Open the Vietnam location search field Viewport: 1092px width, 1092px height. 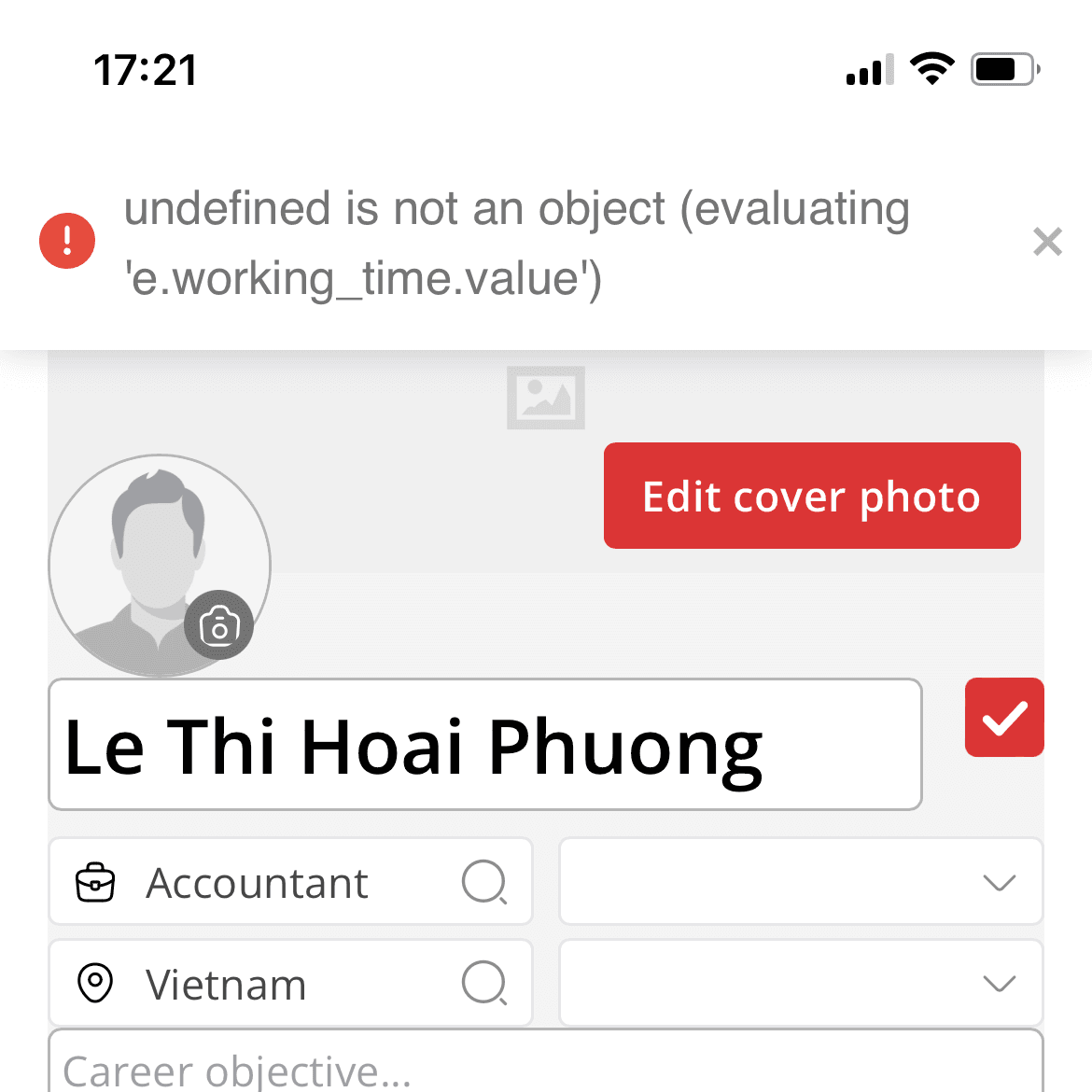click(x=290, y=984)
